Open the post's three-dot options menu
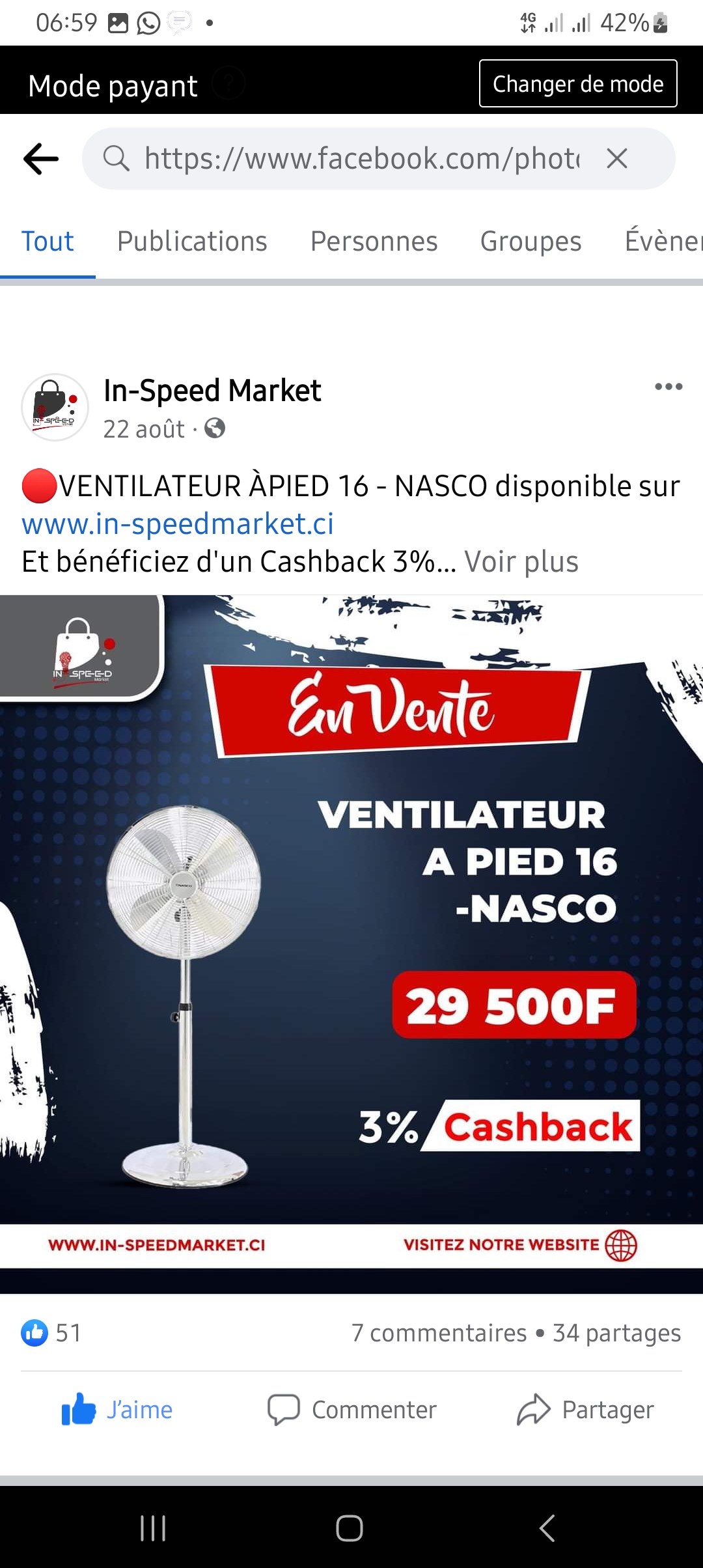Image resolution: width=703 pixels, height=1568 pixels. pyautogui.click(x=669, y=387)
